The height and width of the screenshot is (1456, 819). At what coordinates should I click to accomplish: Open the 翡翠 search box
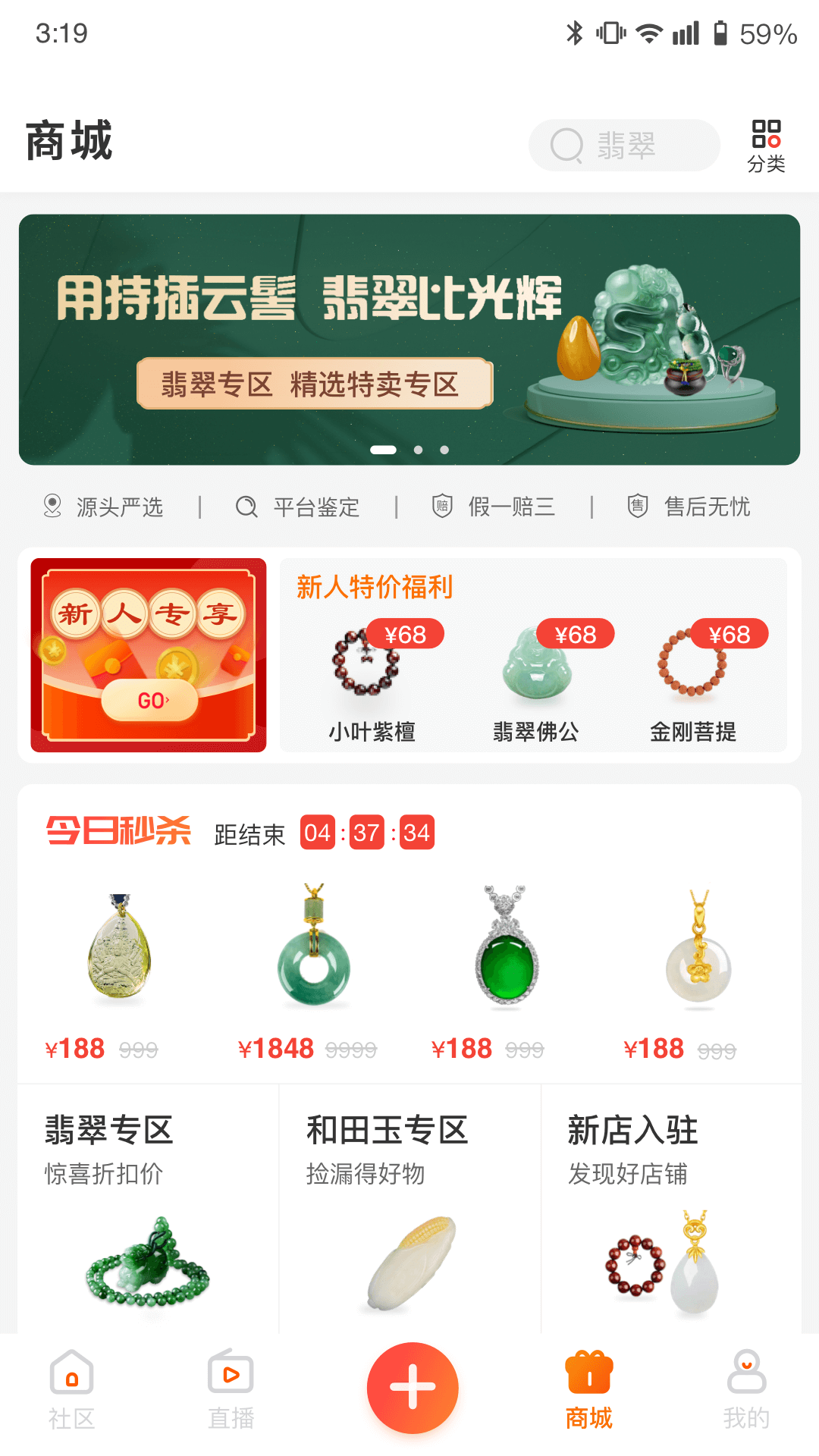click(x=623, y=145)
